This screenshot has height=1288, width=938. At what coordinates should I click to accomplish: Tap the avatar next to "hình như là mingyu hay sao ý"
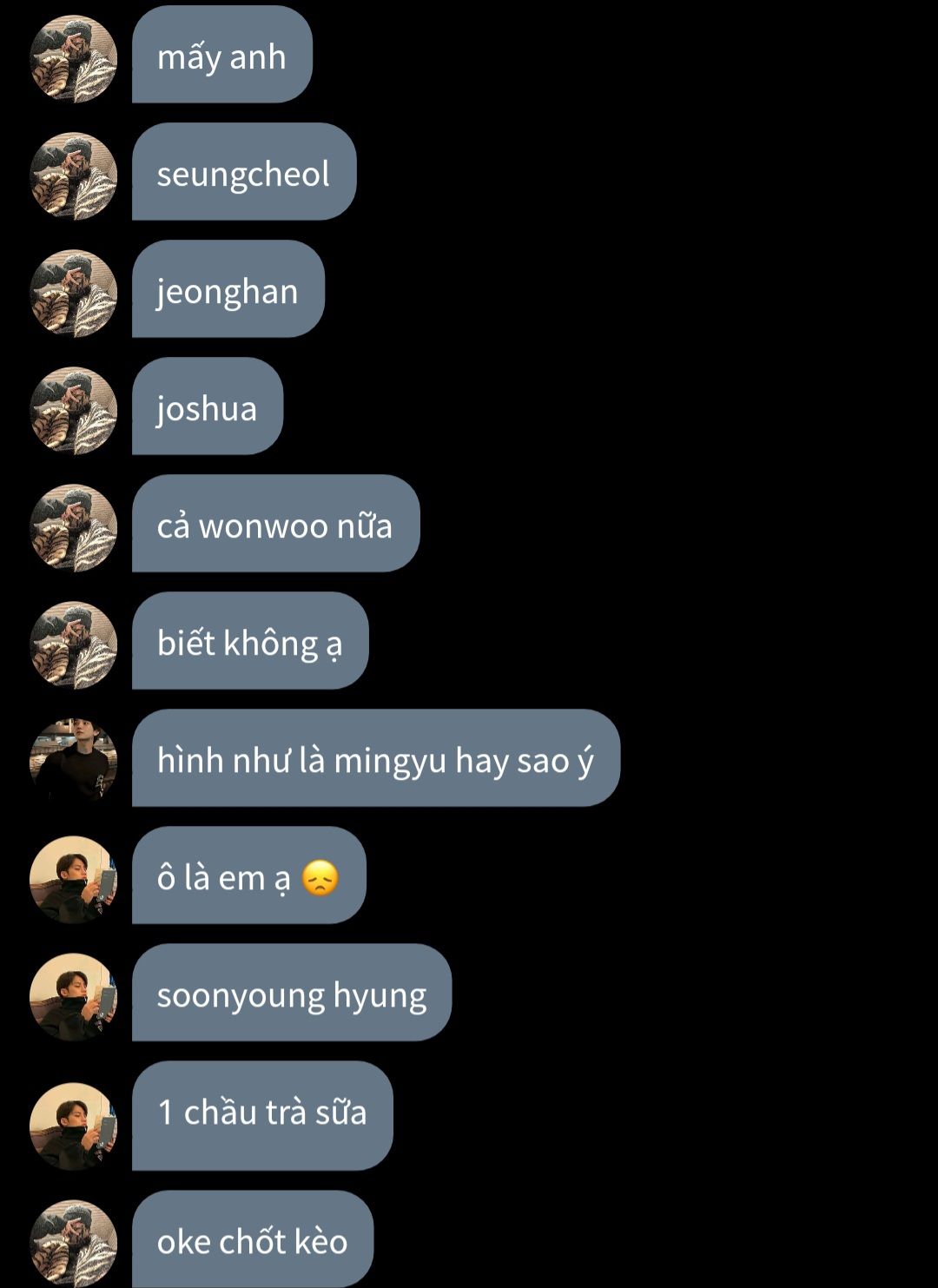[x=74, y=762]
